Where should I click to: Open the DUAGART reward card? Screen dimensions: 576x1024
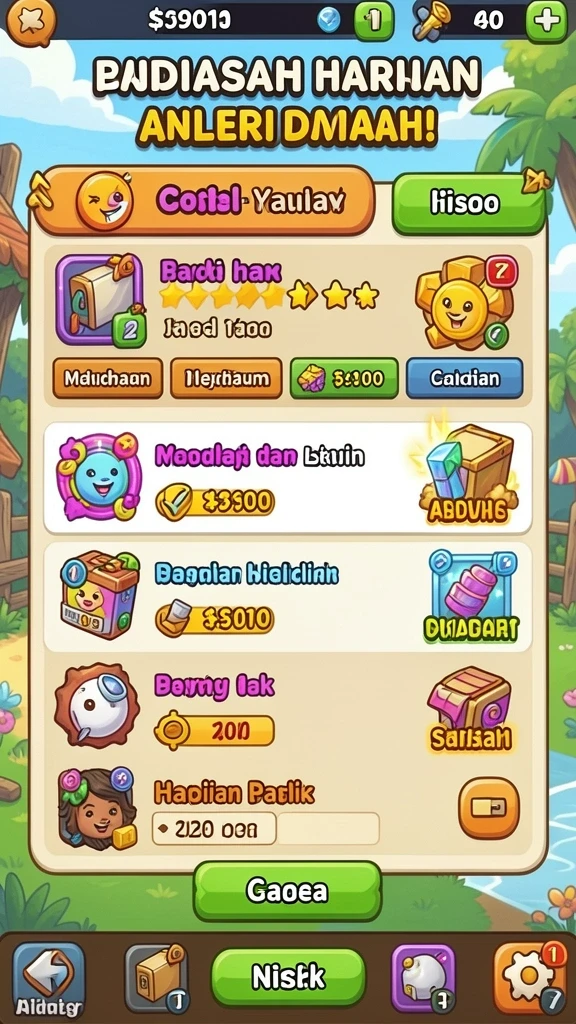click(x=472, y=595)
